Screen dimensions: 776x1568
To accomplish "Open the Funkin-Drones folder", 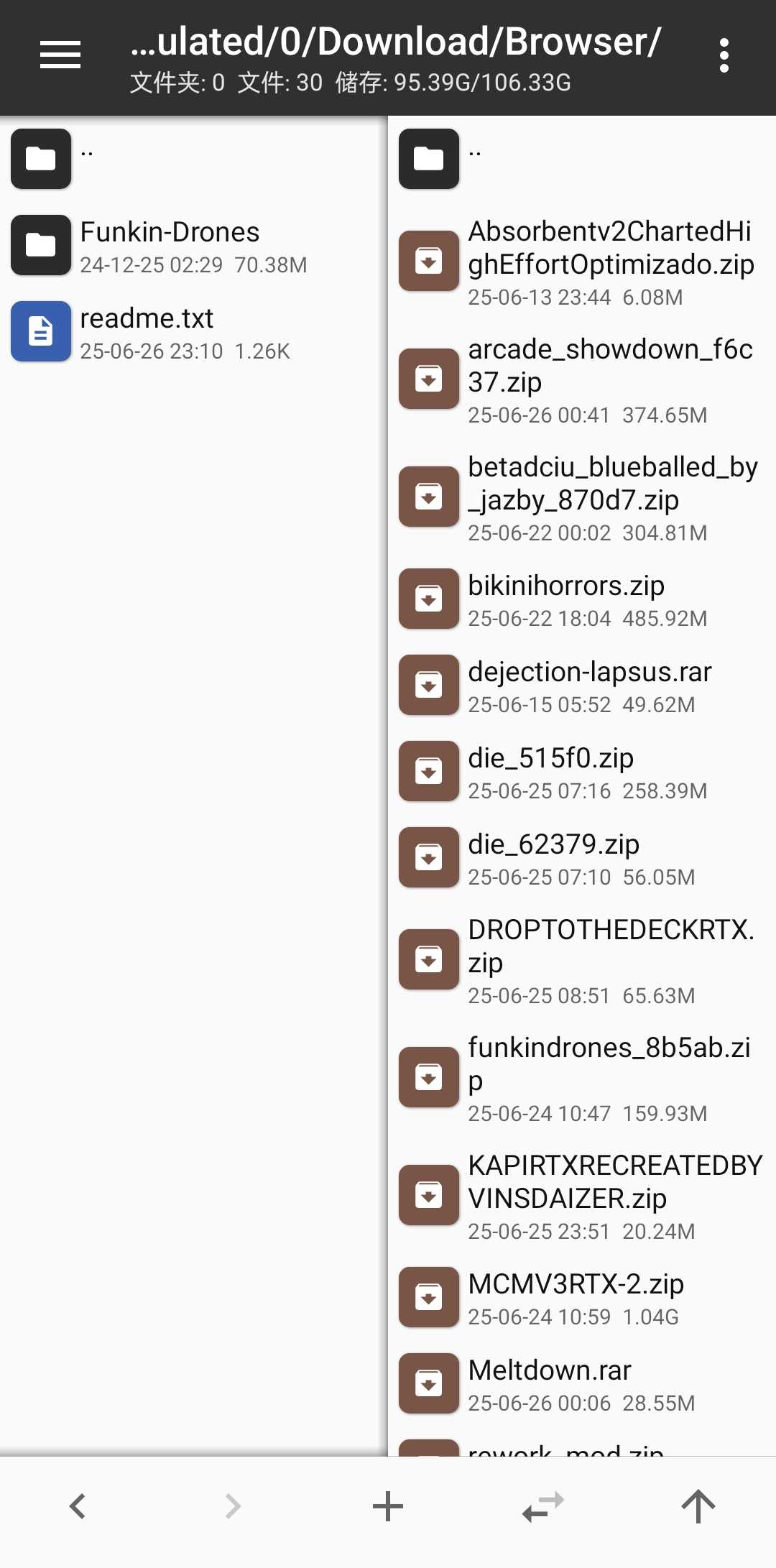I will 194,246.
